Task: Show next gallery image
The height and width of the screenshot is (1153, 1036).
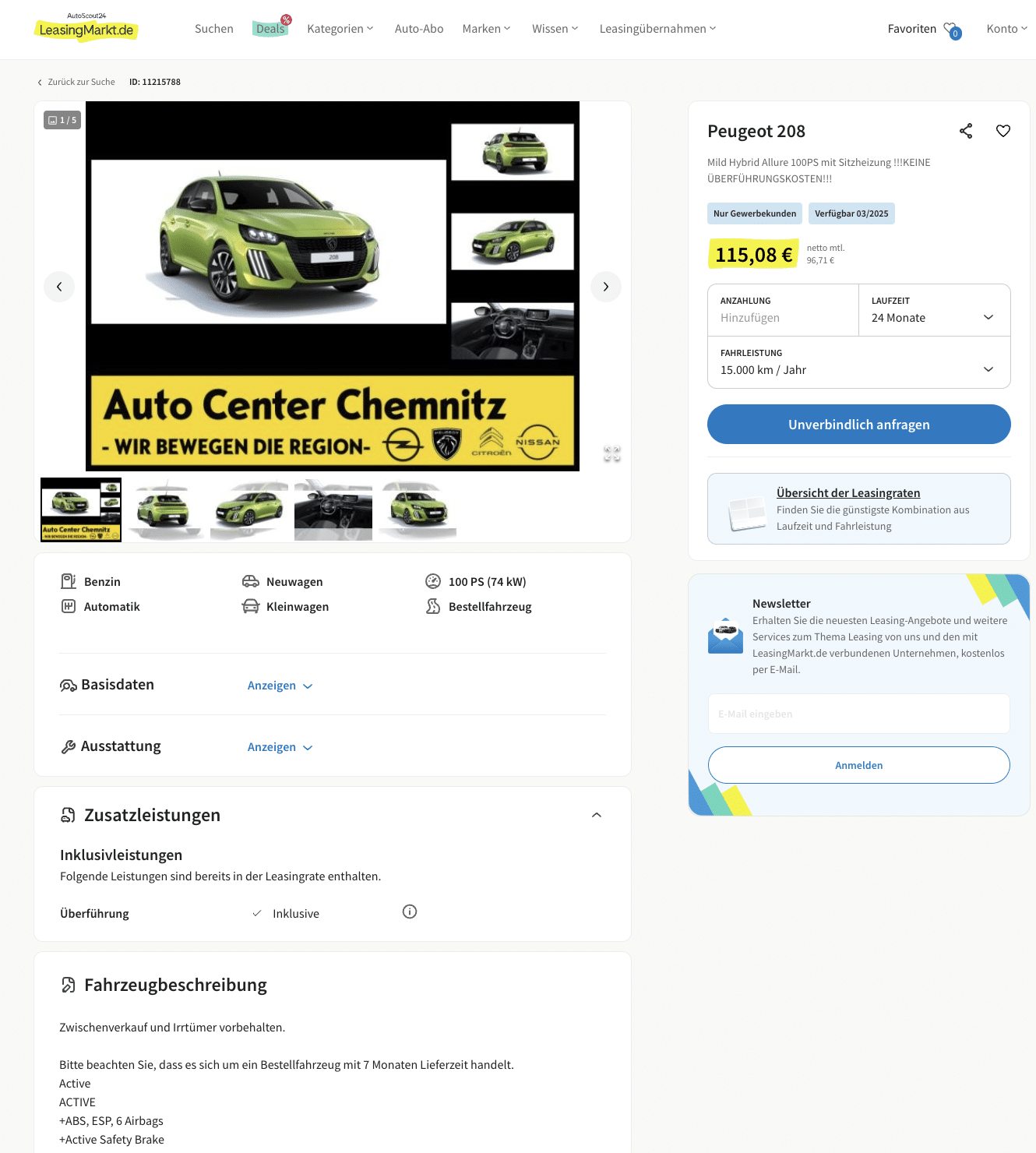Action: click(x=605, y=287)
